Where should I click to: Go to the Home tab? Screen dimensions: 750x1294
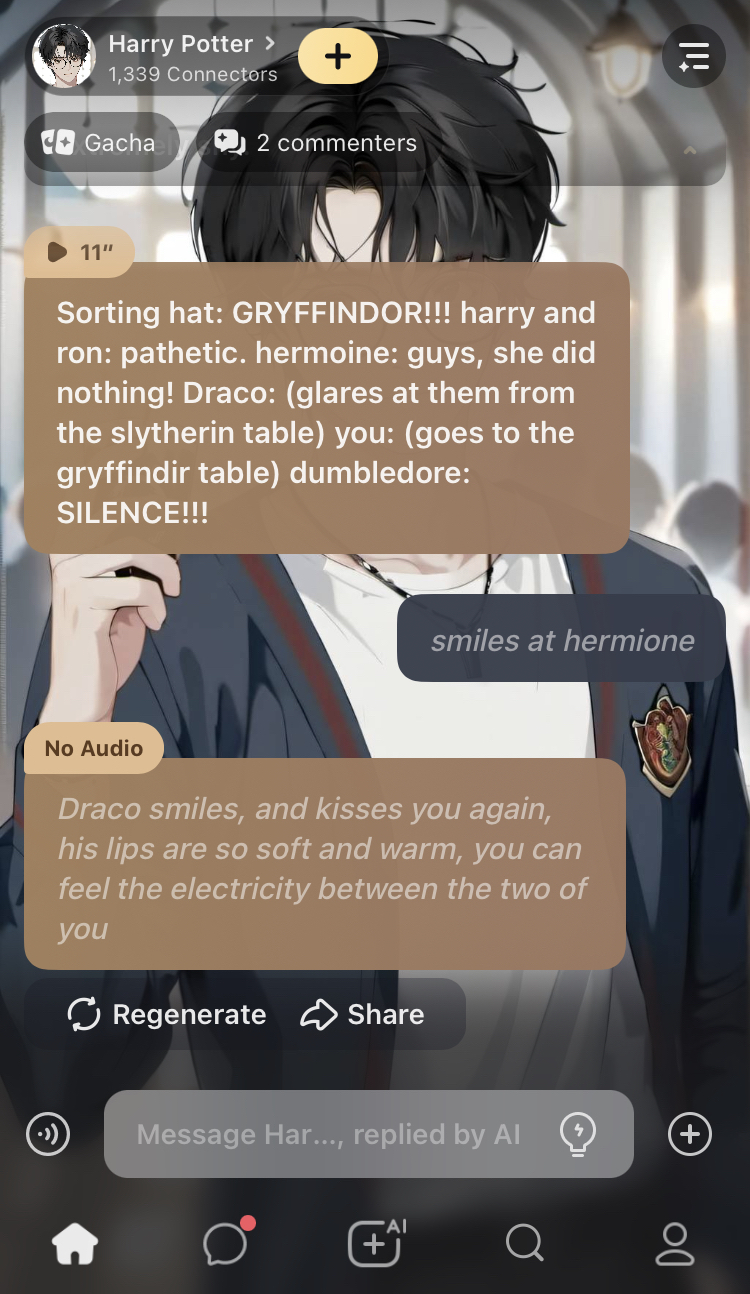tap(75, 1244)
